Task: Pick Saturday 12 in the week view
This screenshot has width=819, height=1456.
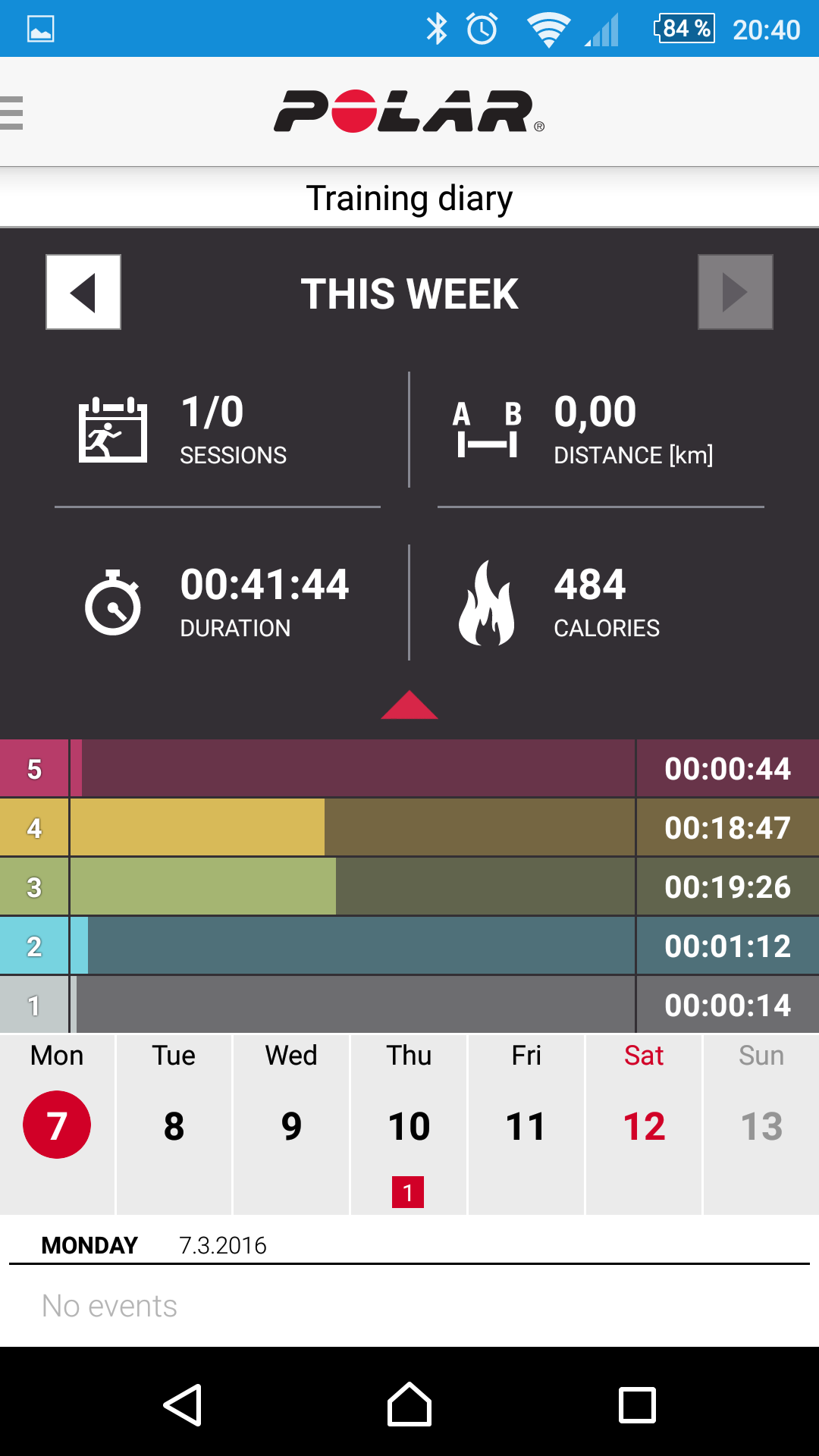Action: [644, 1125]
